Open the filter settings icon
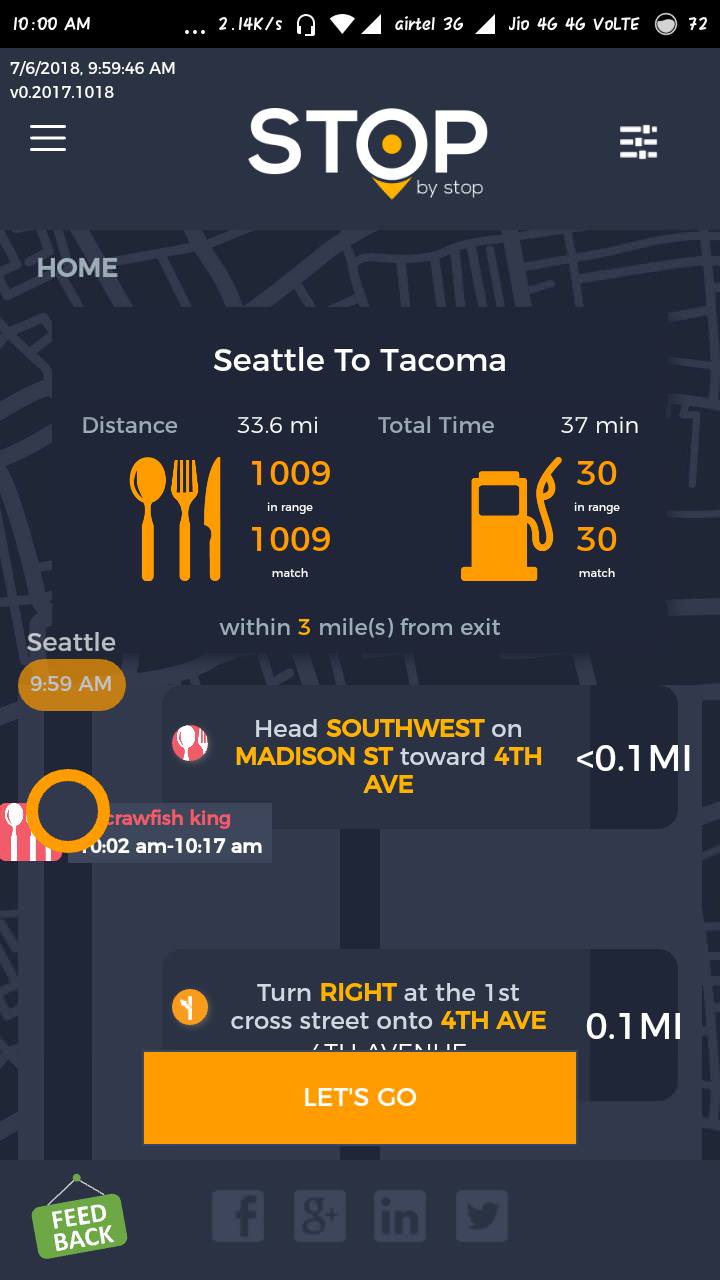720x1280 pixels. [x=638, y=142]
